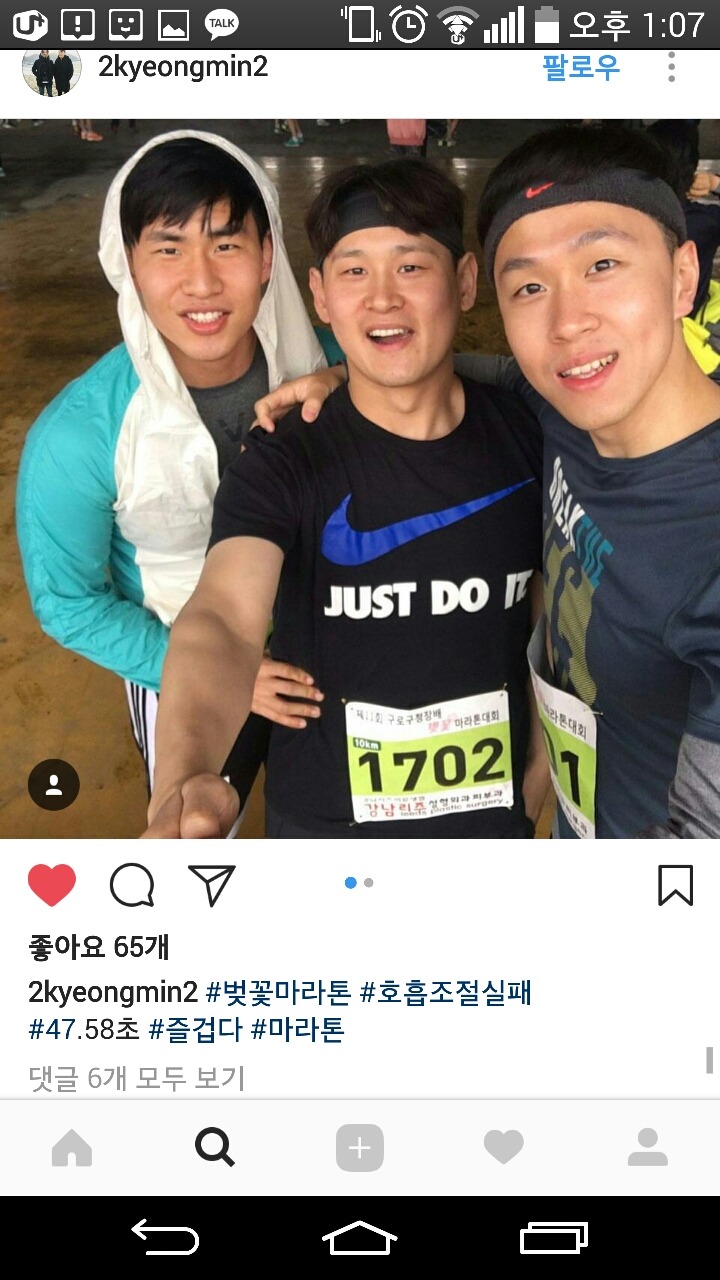The width and height of the screenshot is (720, 1280).
Task: Go to my profile tab
Action: [648, 1148]
